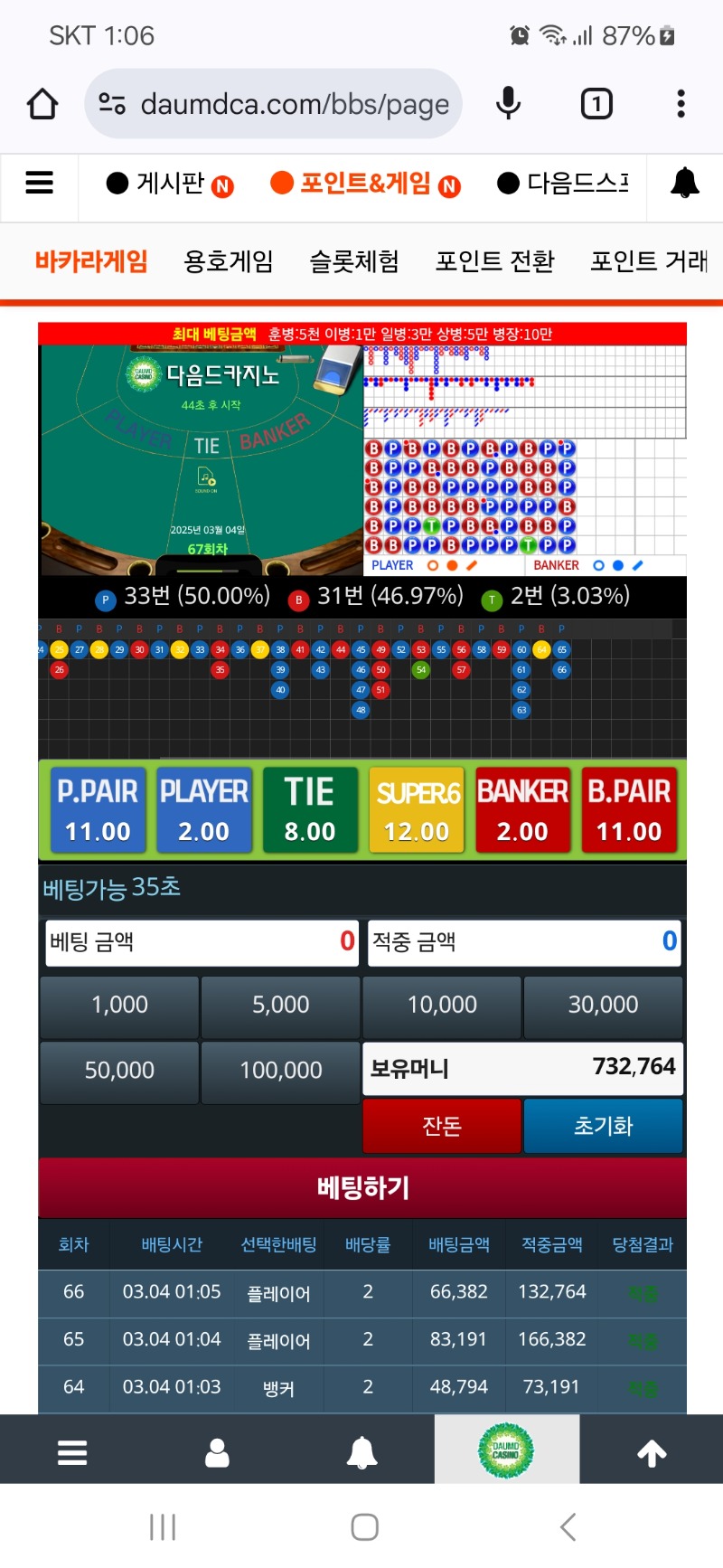Switch to the 슬롯체험 tab
723x1568 pixels.
pos(353,261)
